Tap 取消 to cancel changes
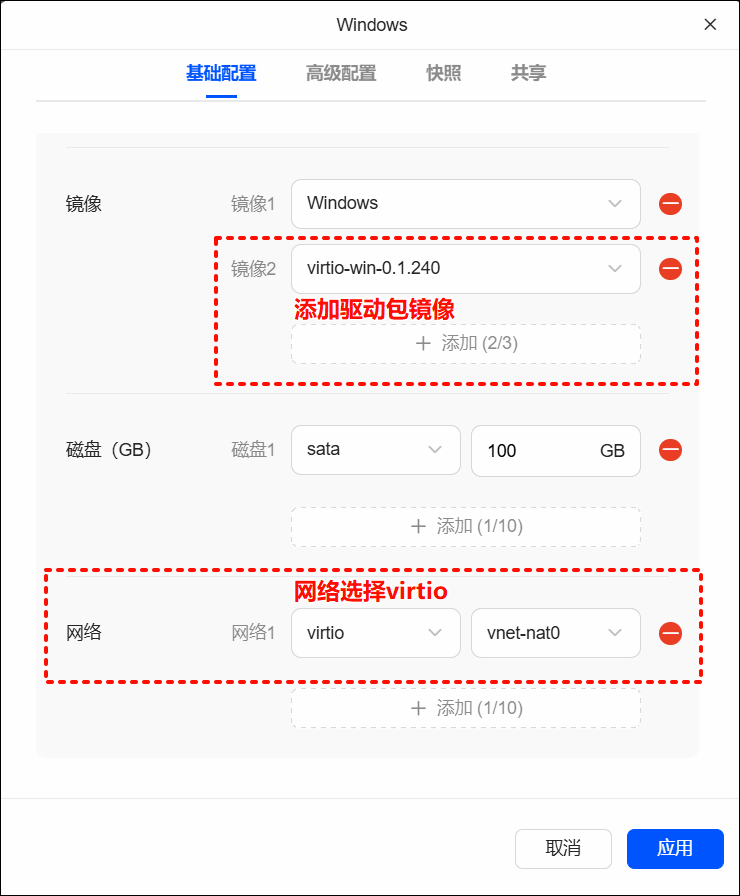740x896 pixels. (x=563, y=848)
